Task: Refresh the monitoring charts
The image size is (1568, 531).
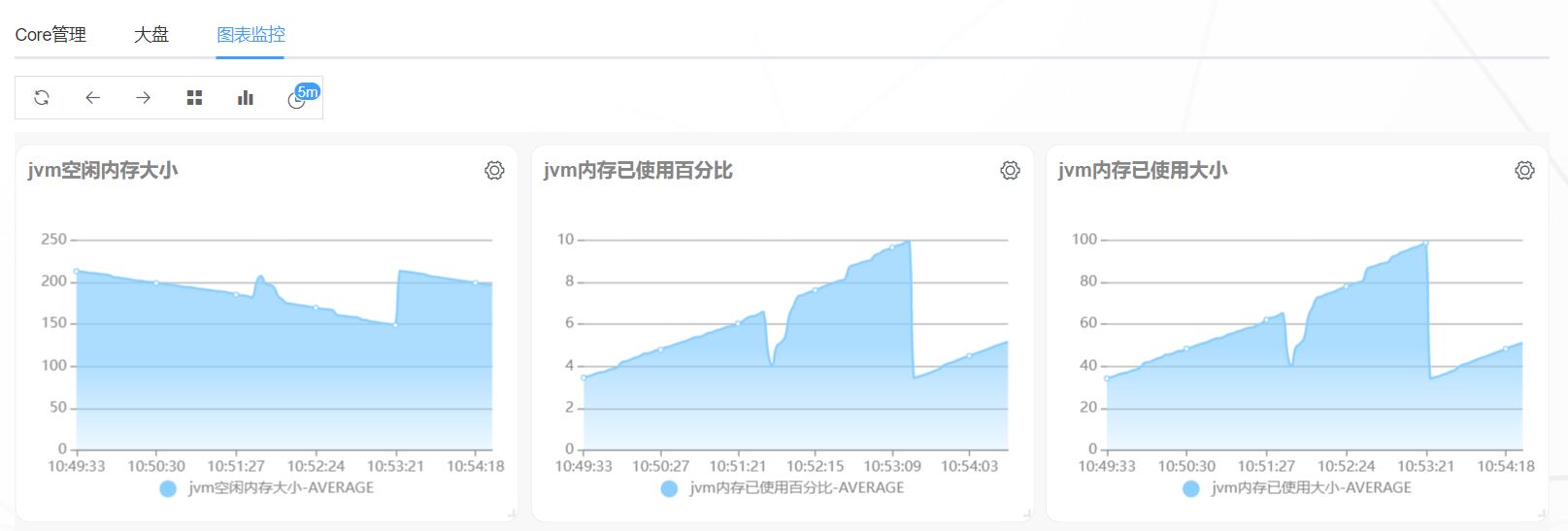Action: pyautogui.click(x=42, y=98)
